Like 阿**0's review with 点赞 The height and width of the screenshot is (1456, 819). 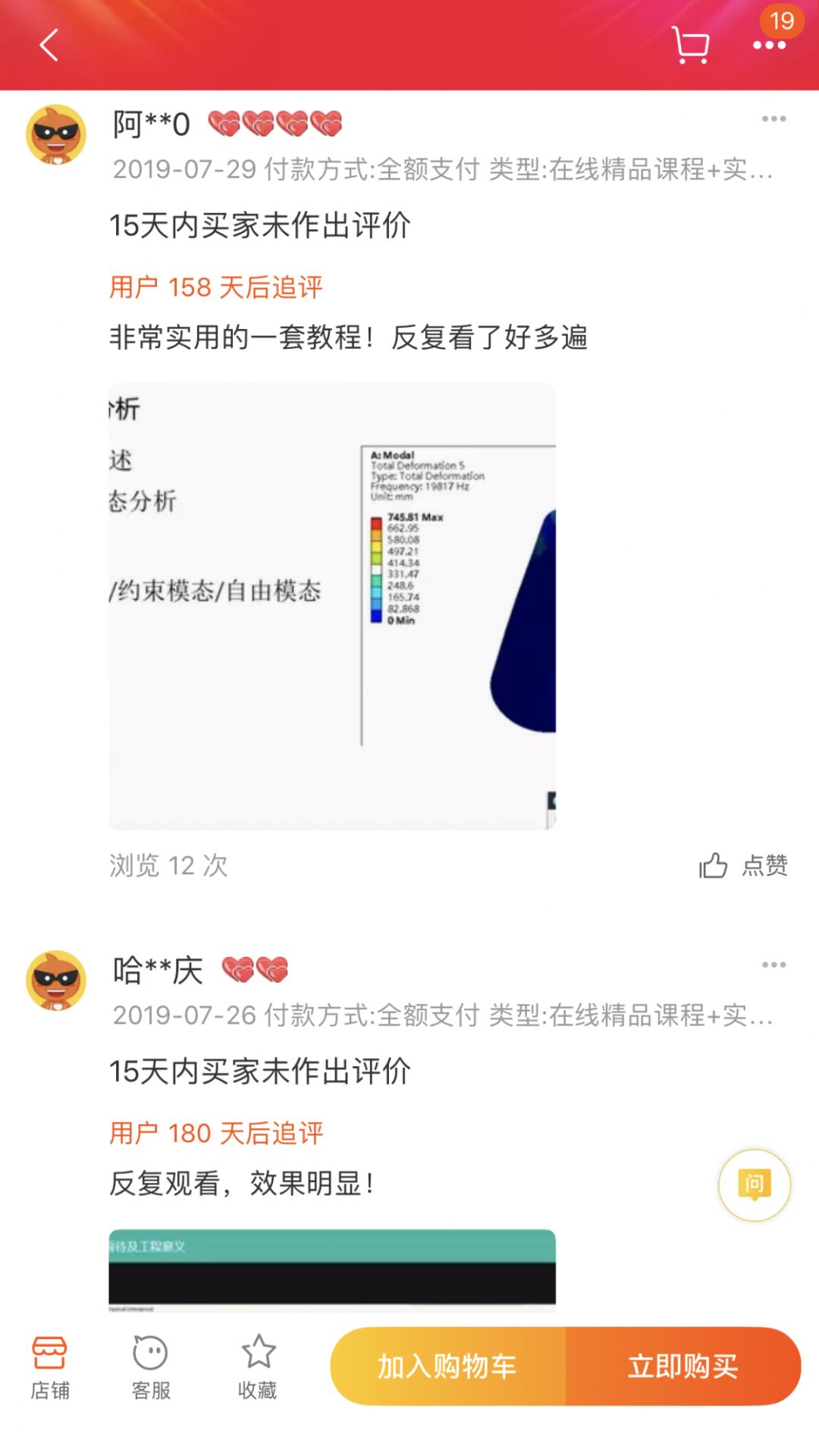pos(743,865)
